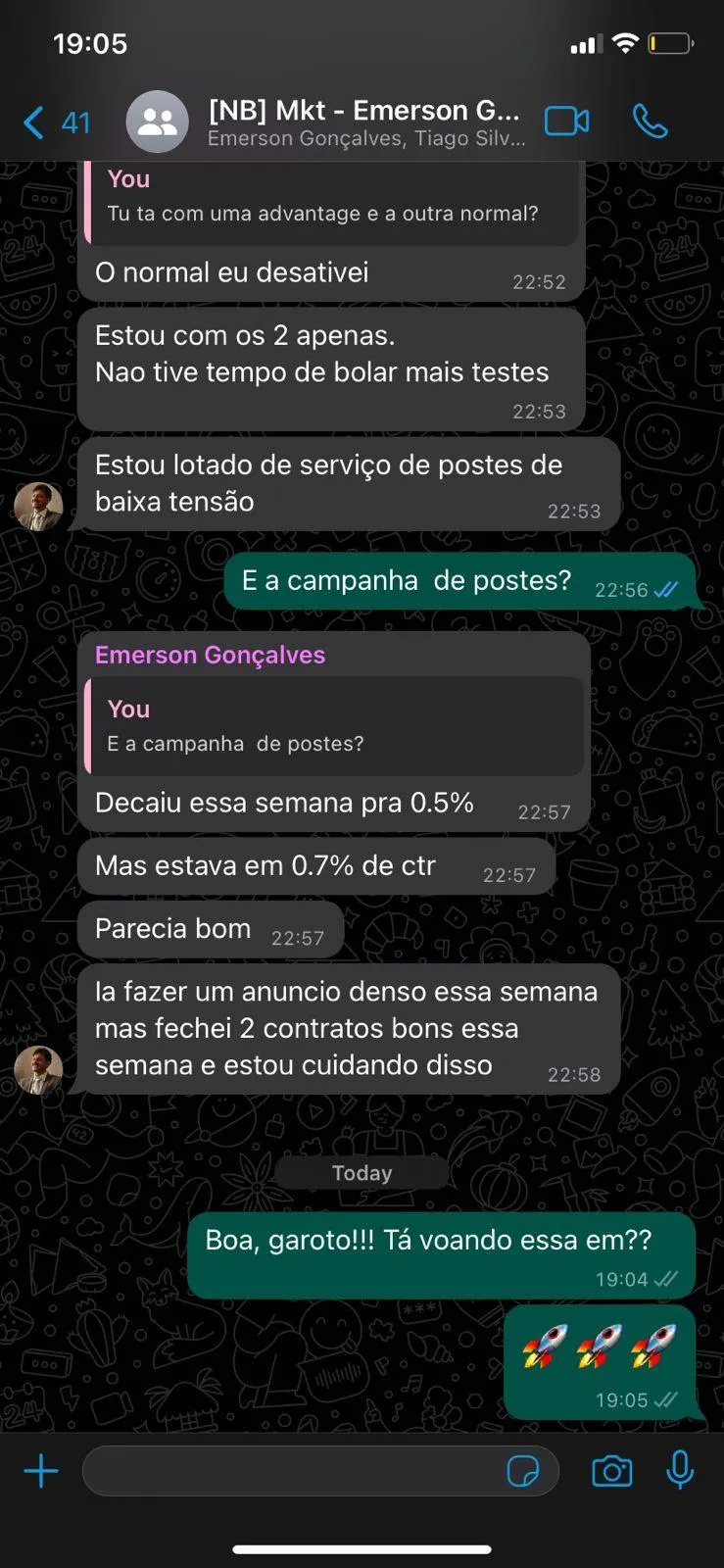Open Emerson's avatar beside "anuncio denso" message
The width and height of the screenshot is (724, 1568).
point(38,1069)
